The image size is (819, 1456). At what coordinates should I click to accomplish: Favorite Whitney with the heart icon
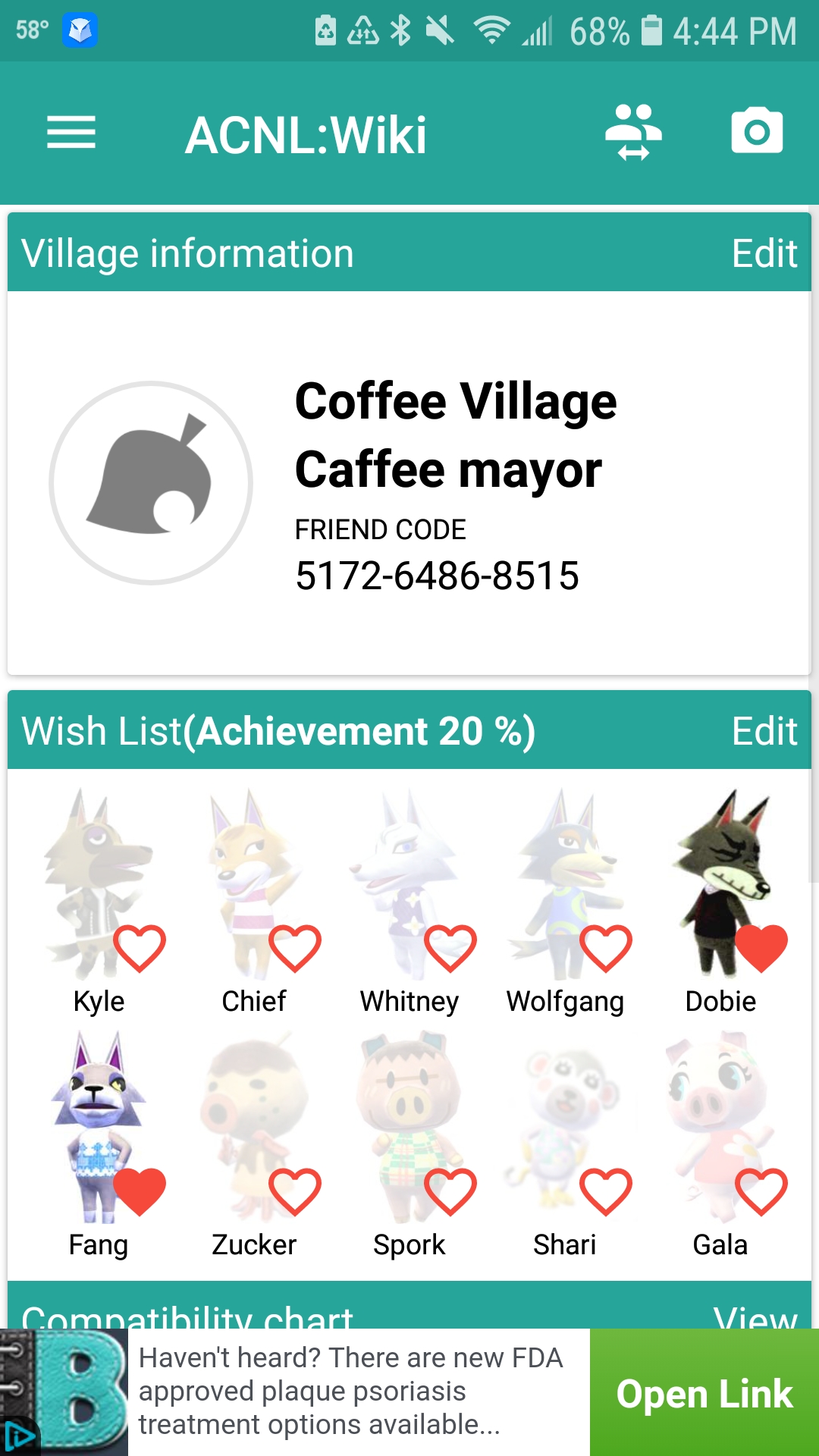(450, 948)
